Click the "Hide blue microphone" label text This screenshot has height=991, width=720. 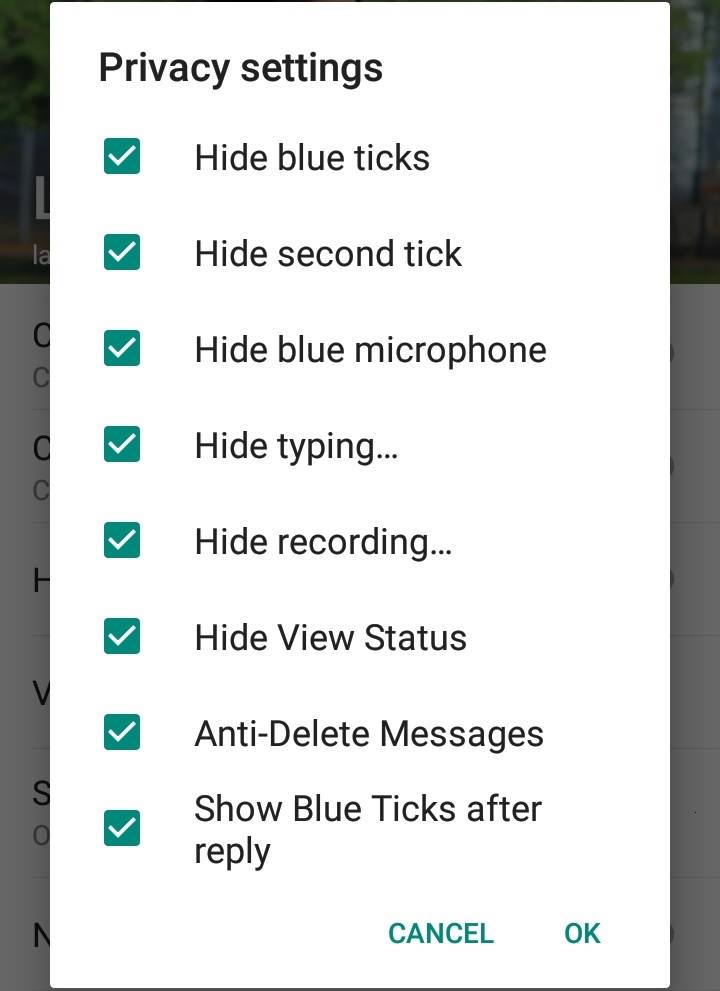click(x=371, y=349)
